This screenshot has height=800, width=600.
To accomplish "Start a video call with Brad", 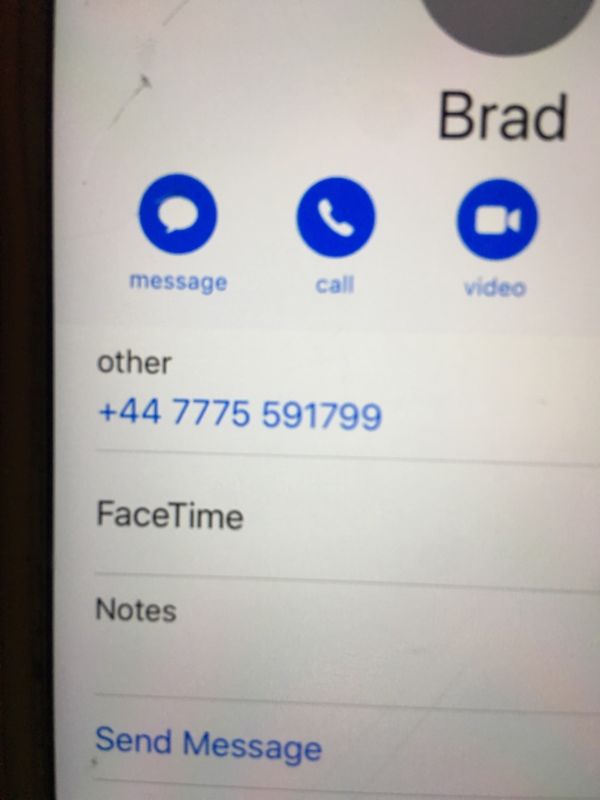I will pyautogui.click(x=496, y=222).
